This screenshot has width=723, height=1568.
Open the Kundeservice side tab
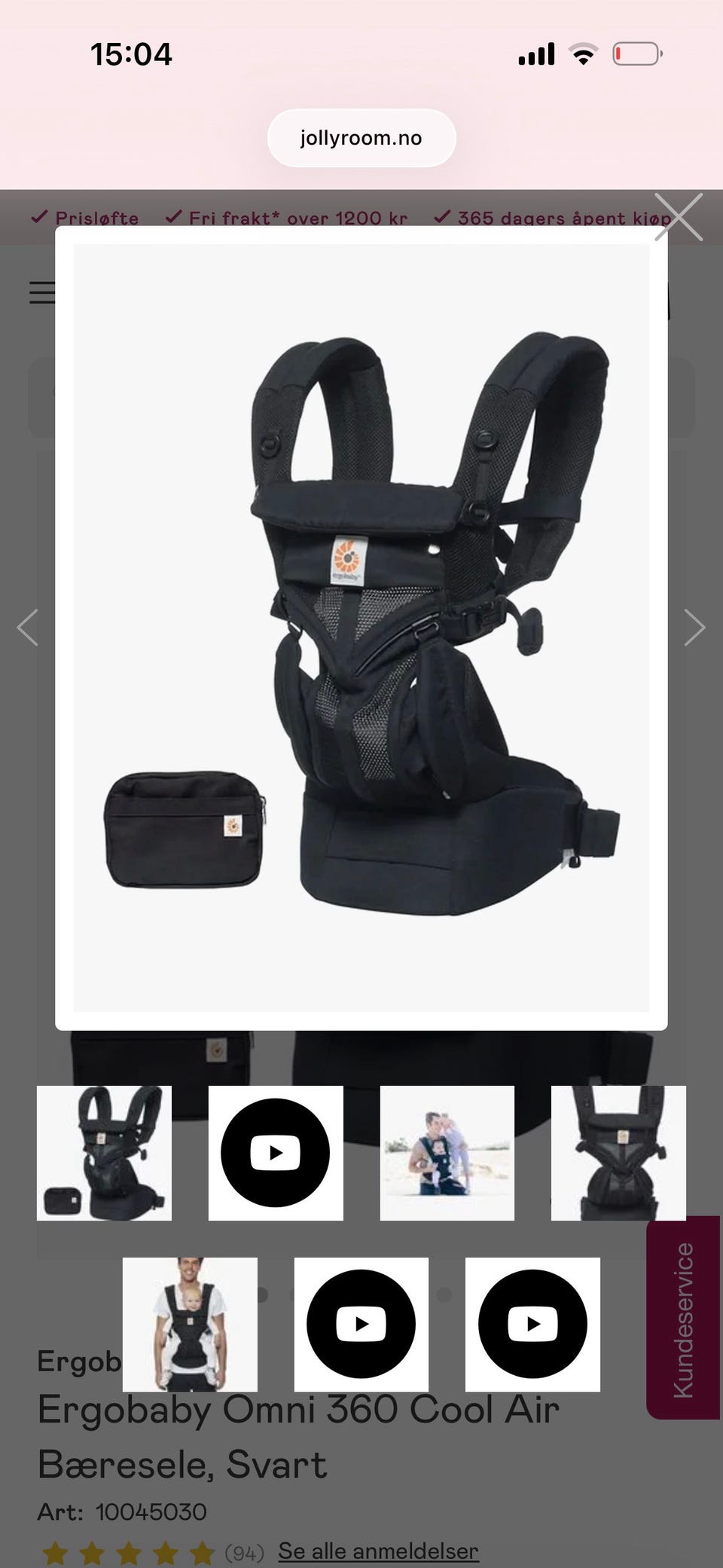pyautogui.click(x=683, y=1319)
